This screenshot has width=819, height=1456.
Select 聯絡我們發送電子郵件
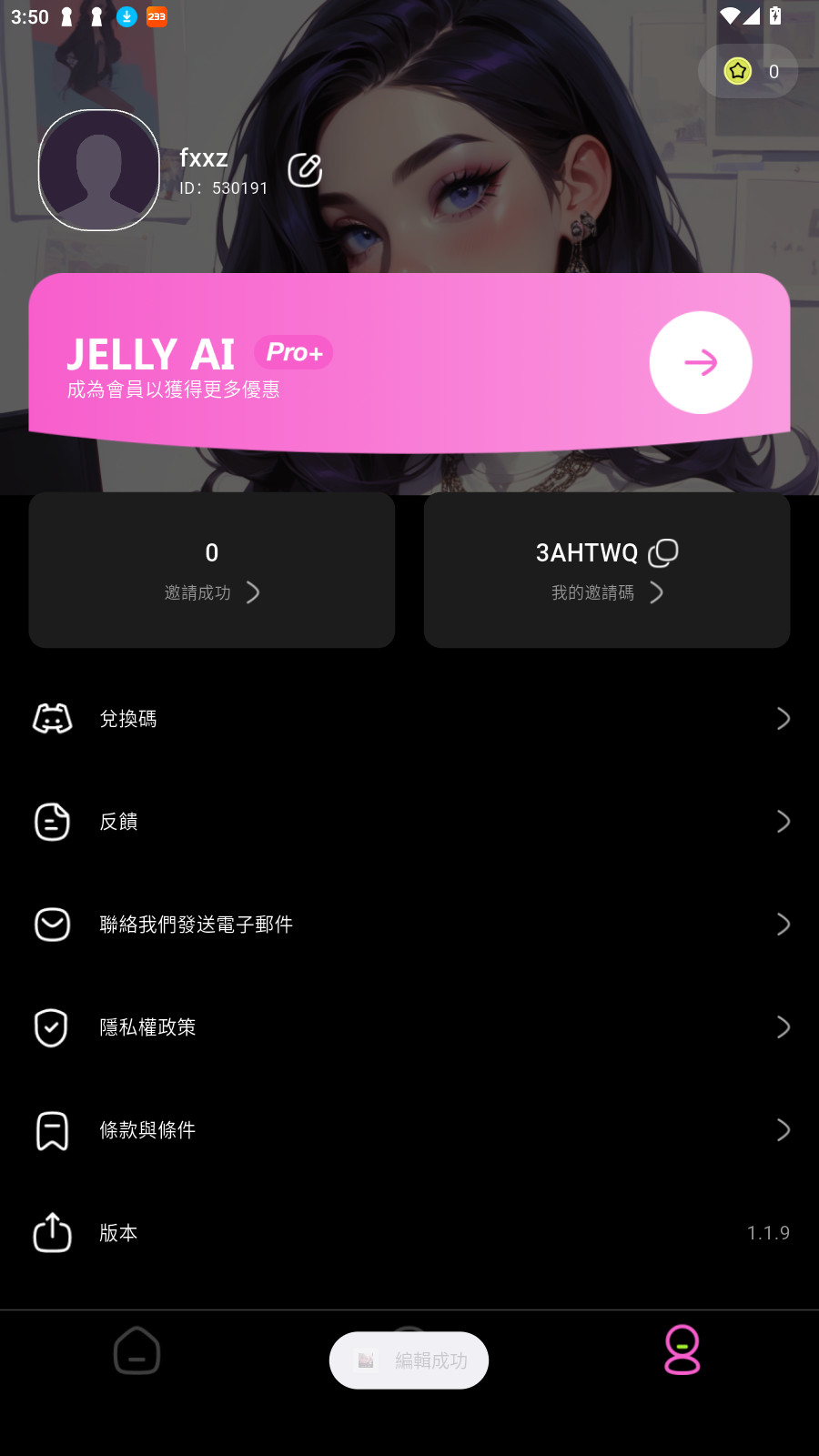[409, 925]
